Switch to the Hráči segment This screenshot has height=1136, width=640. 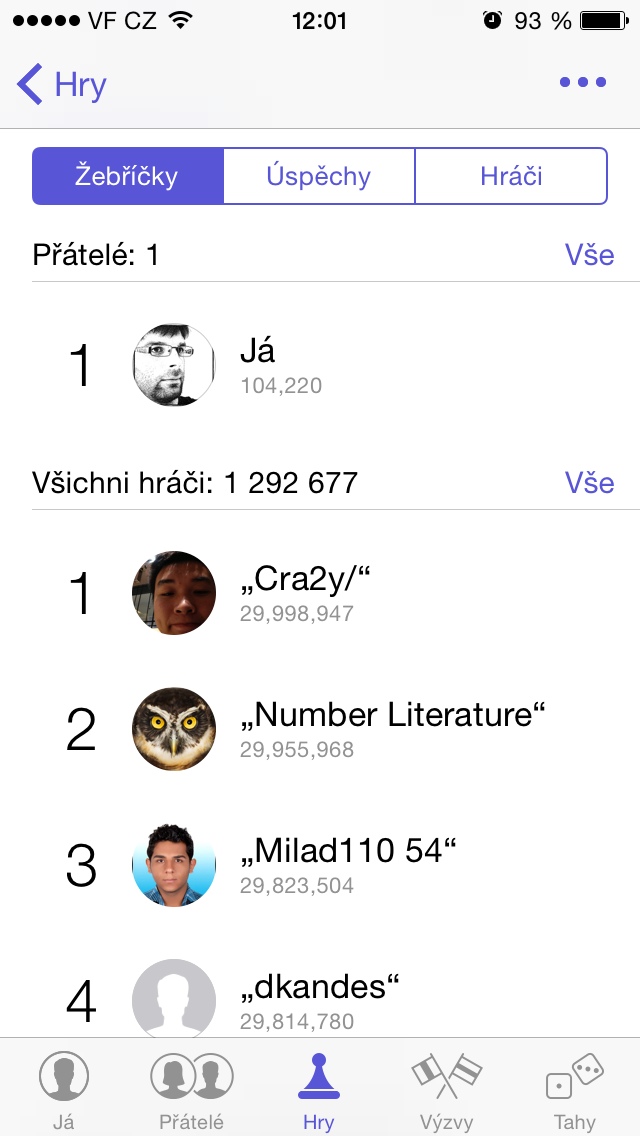tap(511, 177)
